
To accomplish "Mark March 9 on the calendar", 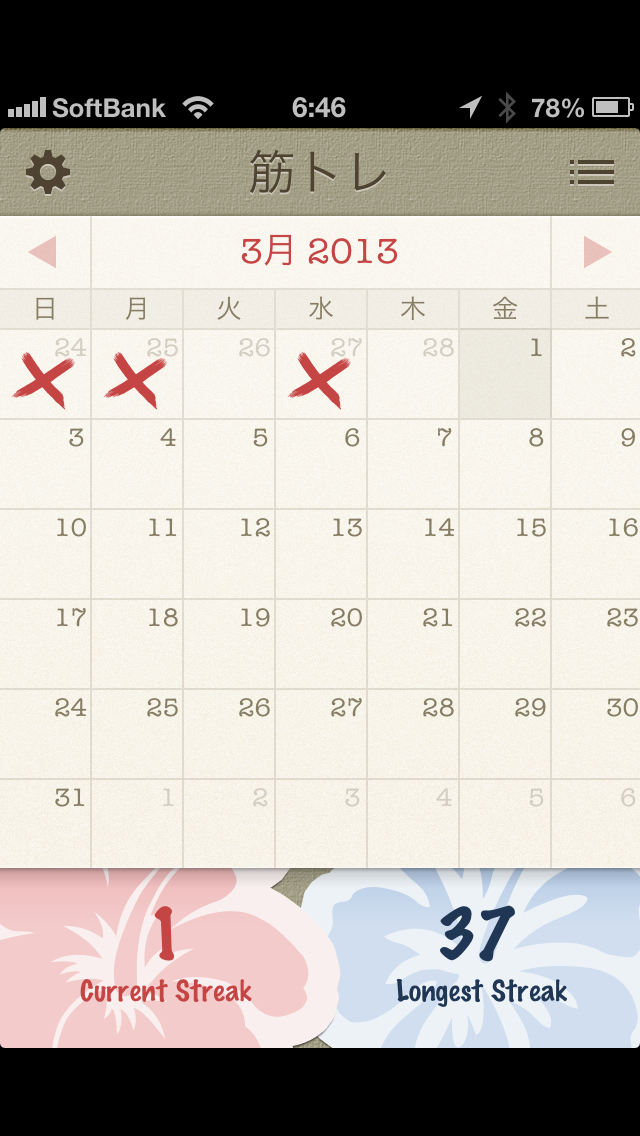I will (x=597, y=464).
